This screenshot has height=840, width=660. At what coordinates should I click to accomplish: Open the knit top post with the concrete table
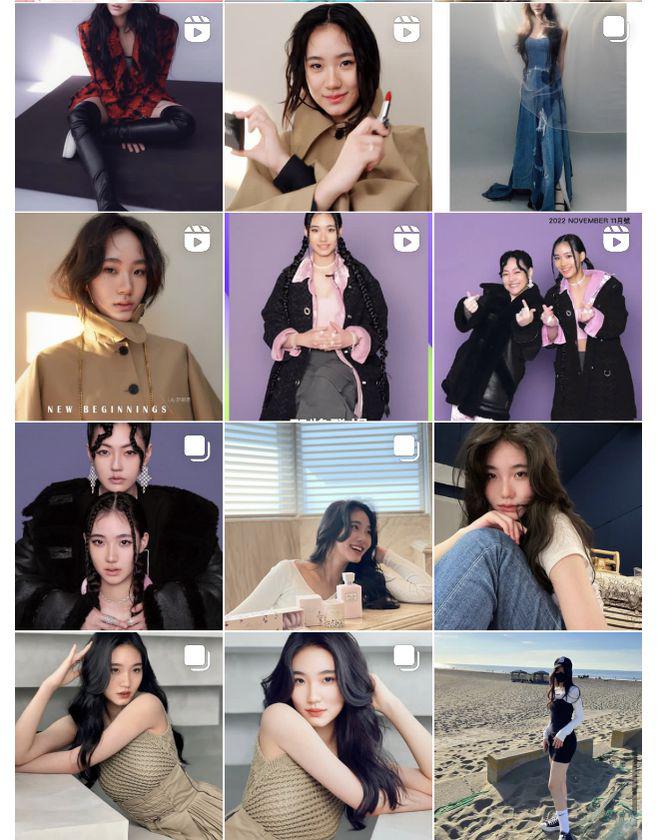(118, 735)
